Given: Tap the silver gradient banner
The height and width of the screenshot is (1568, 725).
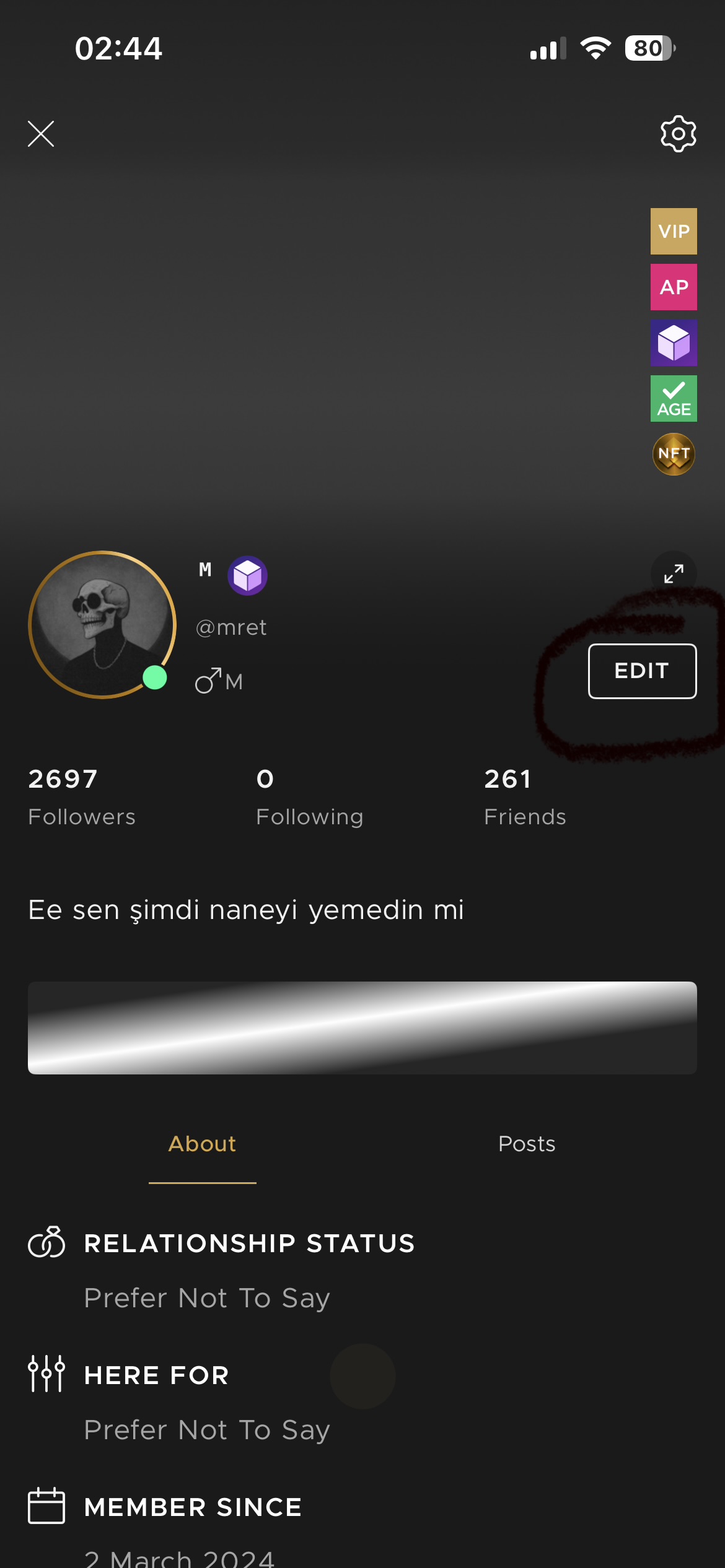Looking at the screenshot, I should click(362, 1028).
